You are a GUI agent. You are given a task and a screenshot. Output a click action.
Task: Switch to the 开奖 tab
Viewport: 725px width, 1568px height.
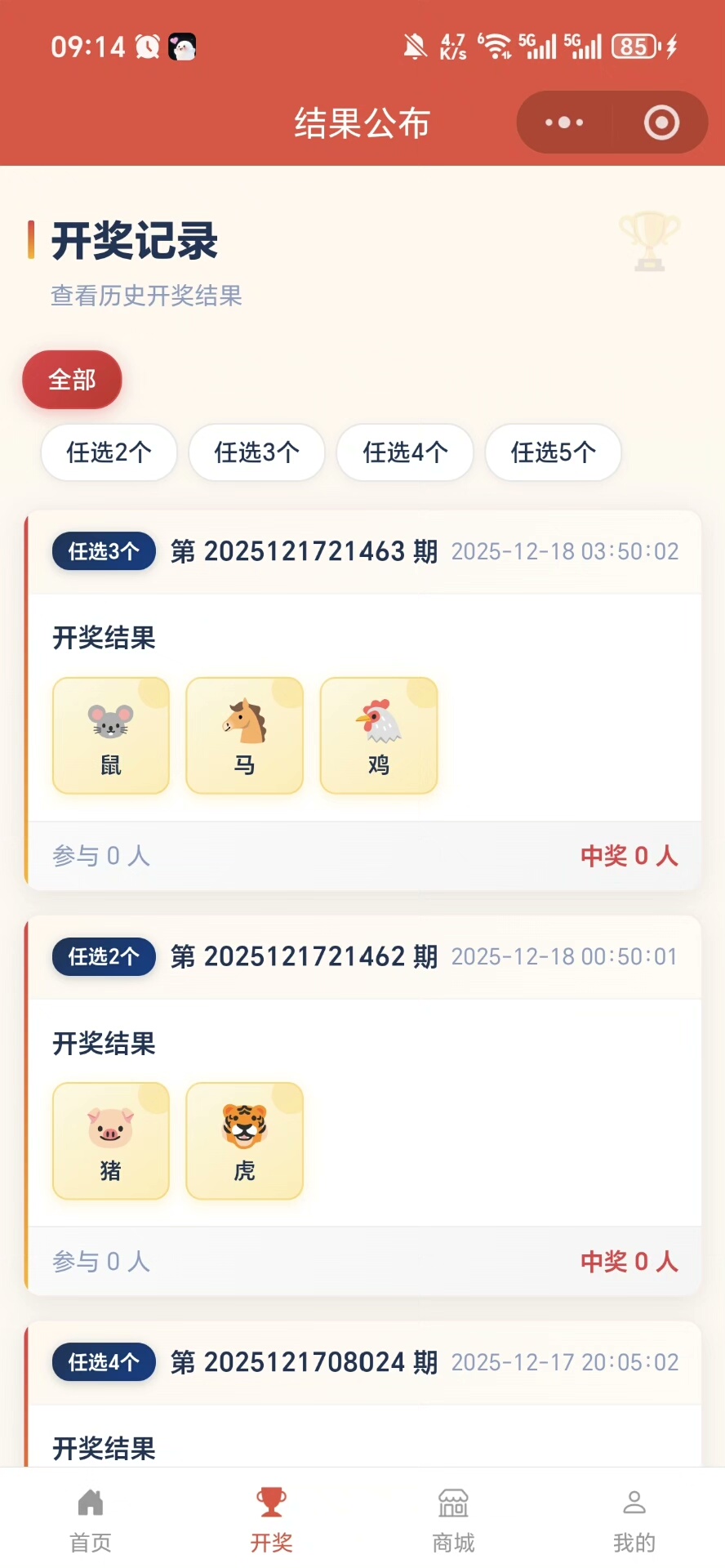pyautogui.click(x=272, y=1519)
